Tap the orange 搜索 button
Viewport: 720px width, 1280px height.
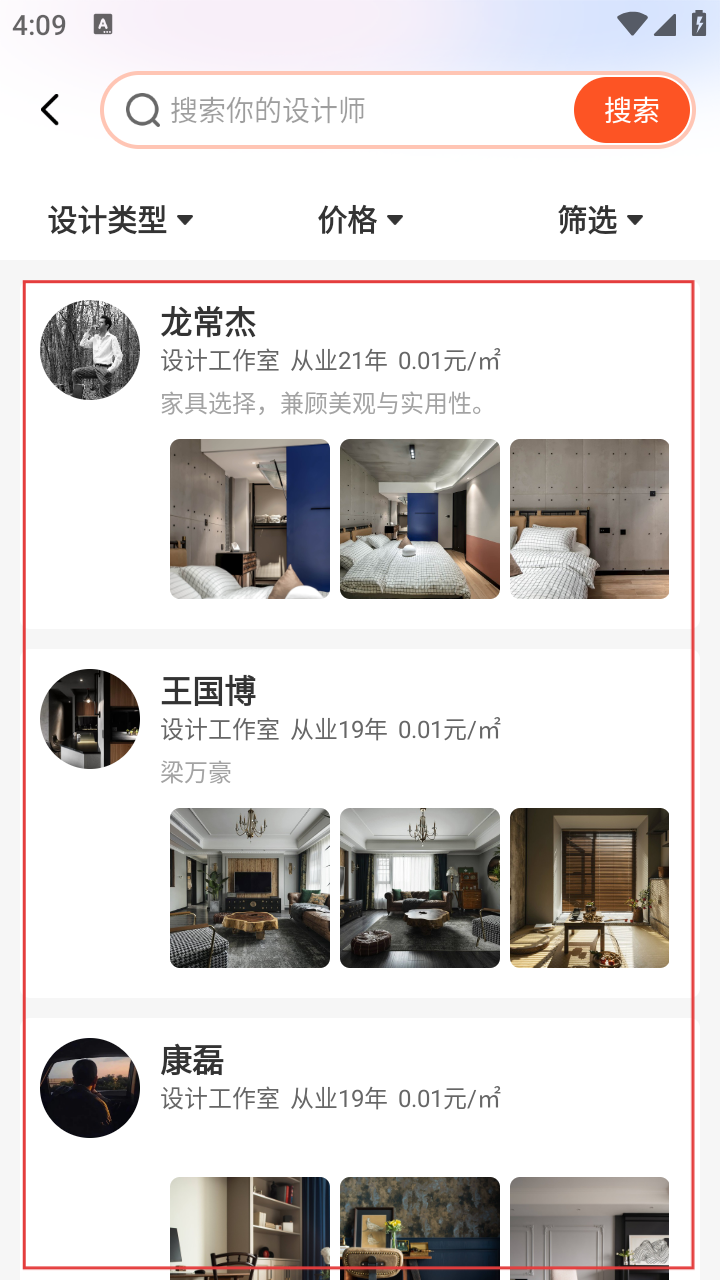click(x=631, y=110)
